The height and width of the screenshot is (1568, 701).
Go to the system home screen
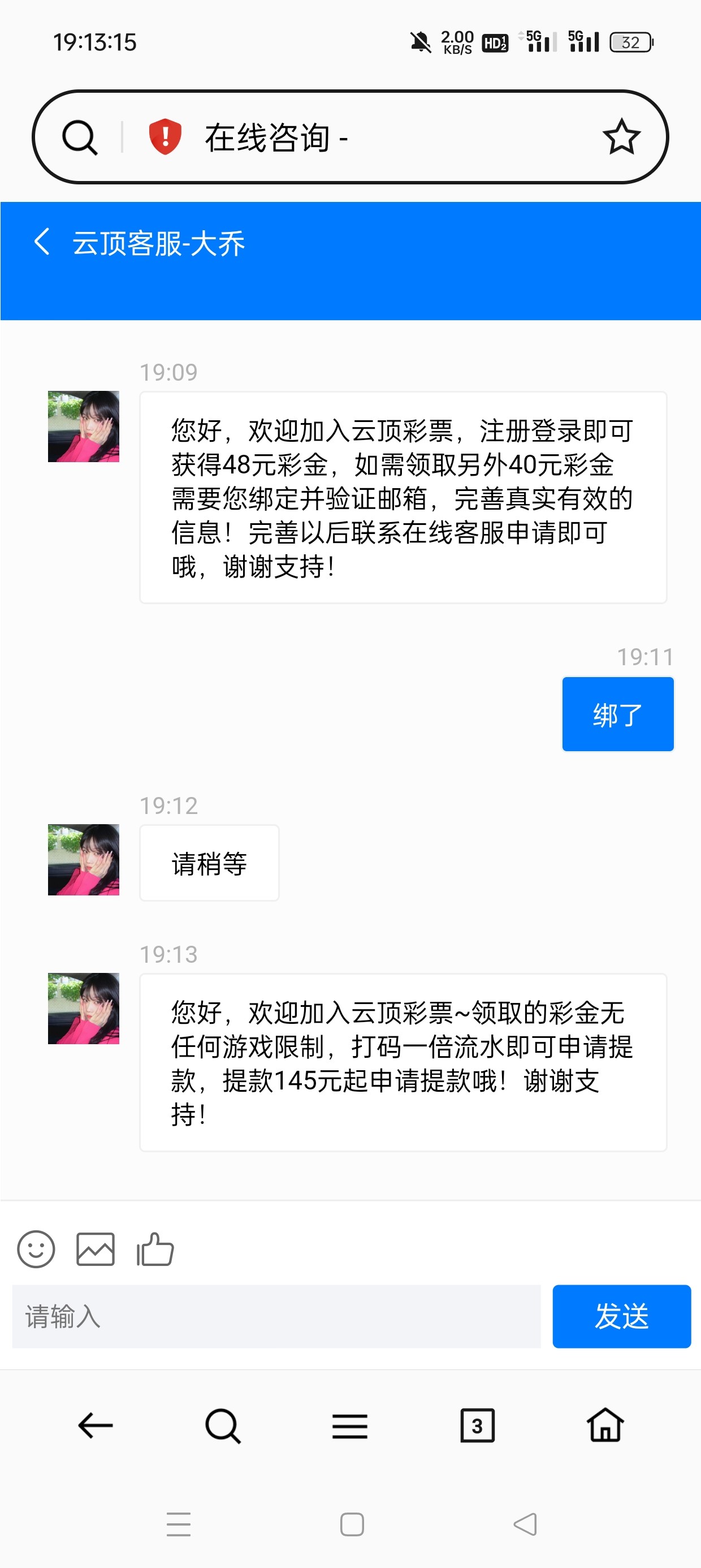tap(352, 1524)
